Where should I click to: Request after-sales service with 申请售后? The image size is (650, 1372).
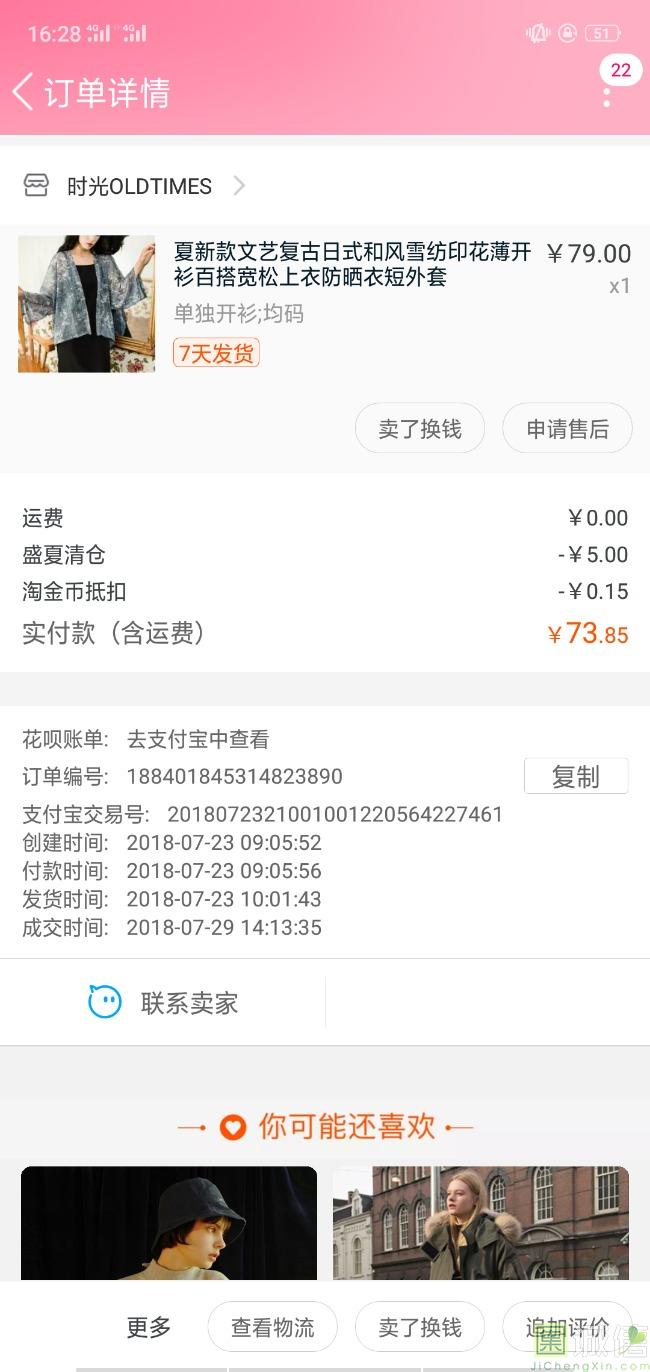click(x=567, y=429)
